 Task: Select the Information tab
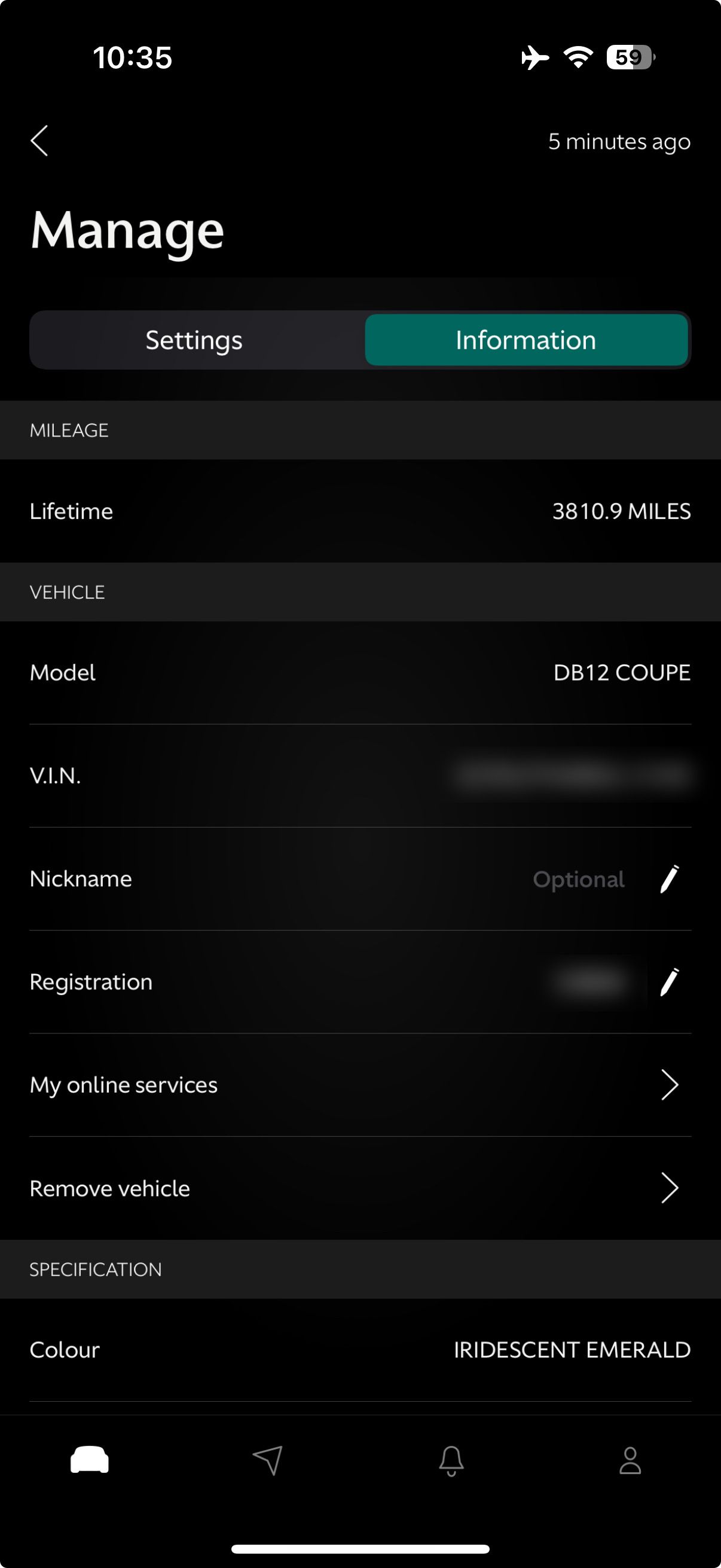(x=526, y=340)
